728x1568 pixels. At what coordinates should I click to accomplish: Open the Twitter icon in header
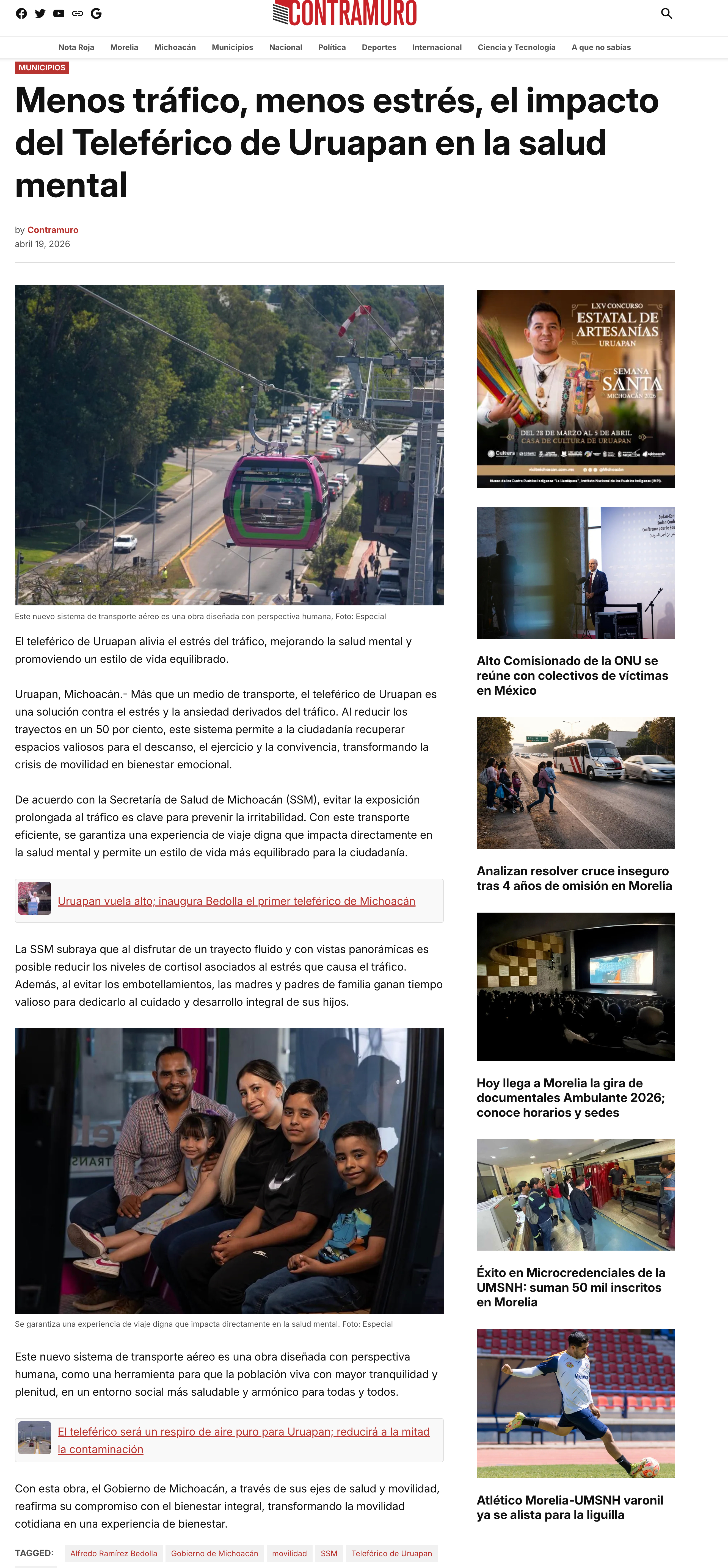pos(40,13)
